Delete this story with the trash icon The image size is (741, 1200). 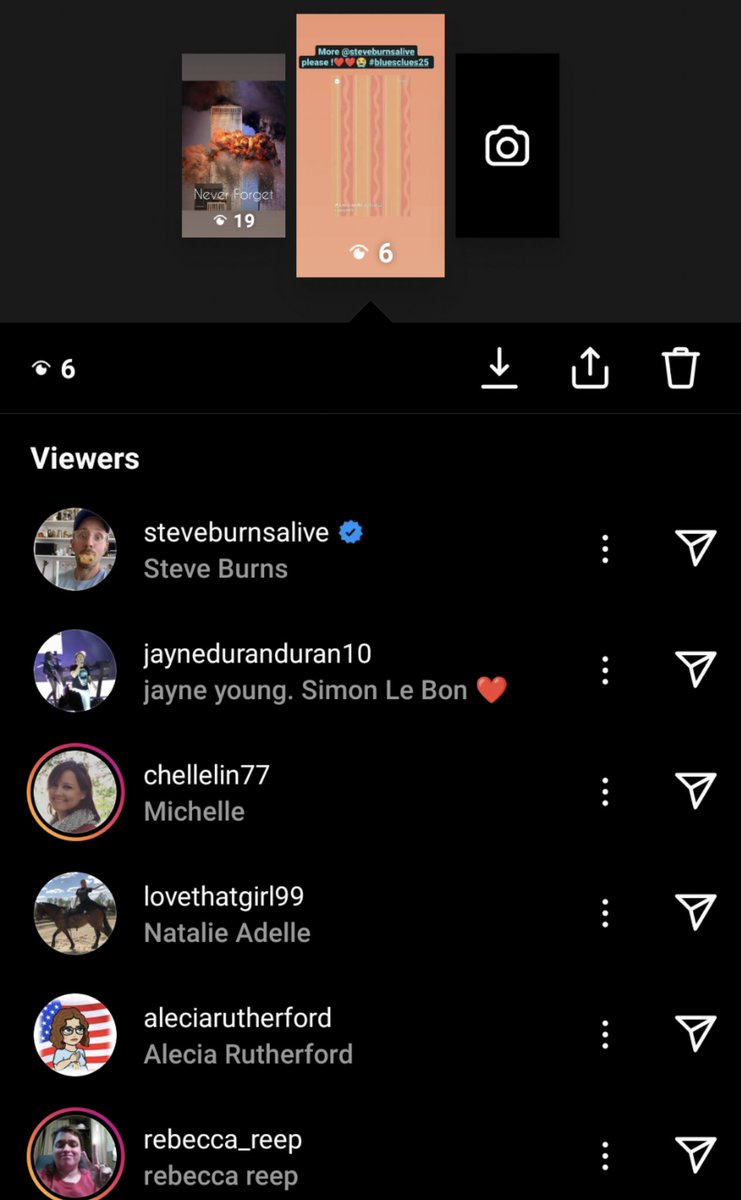click(680, 369)
